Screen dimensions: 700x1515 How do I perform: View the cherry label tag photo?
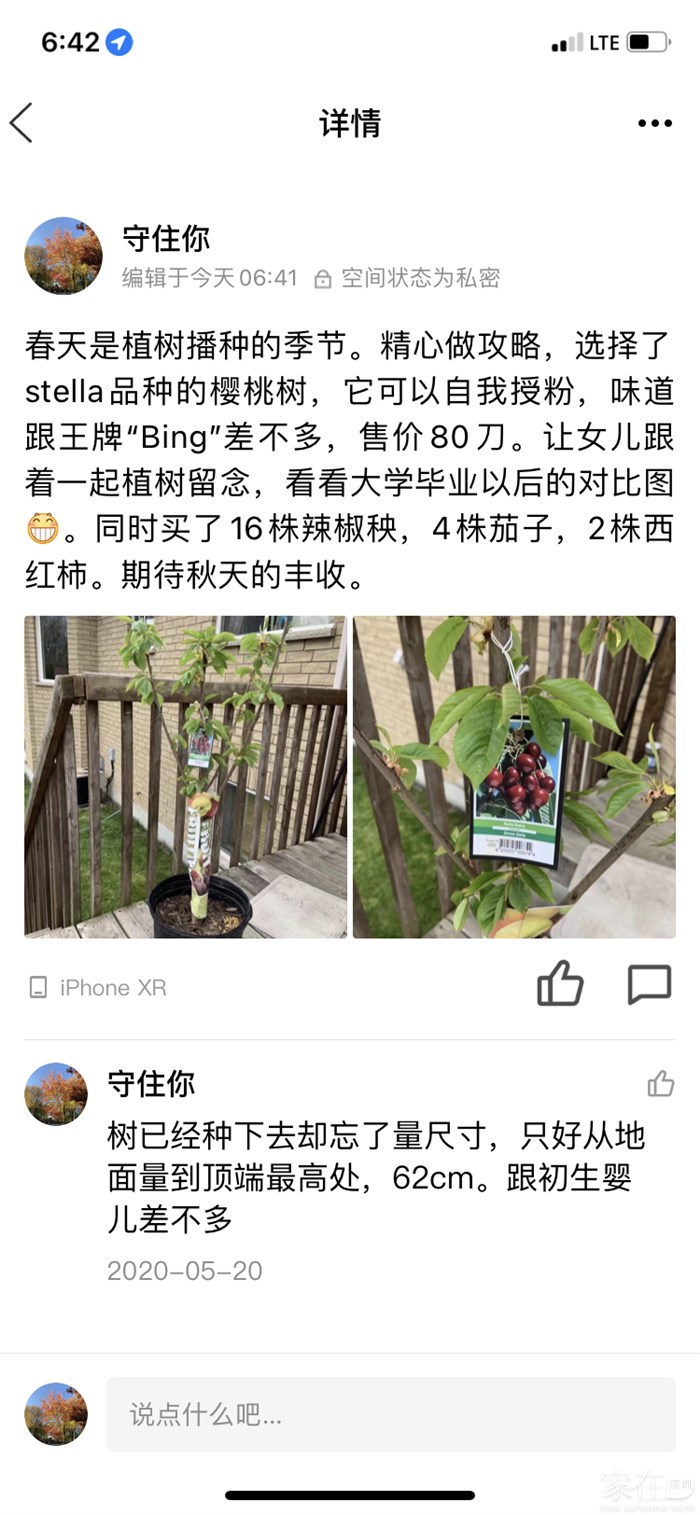(514, 777)
